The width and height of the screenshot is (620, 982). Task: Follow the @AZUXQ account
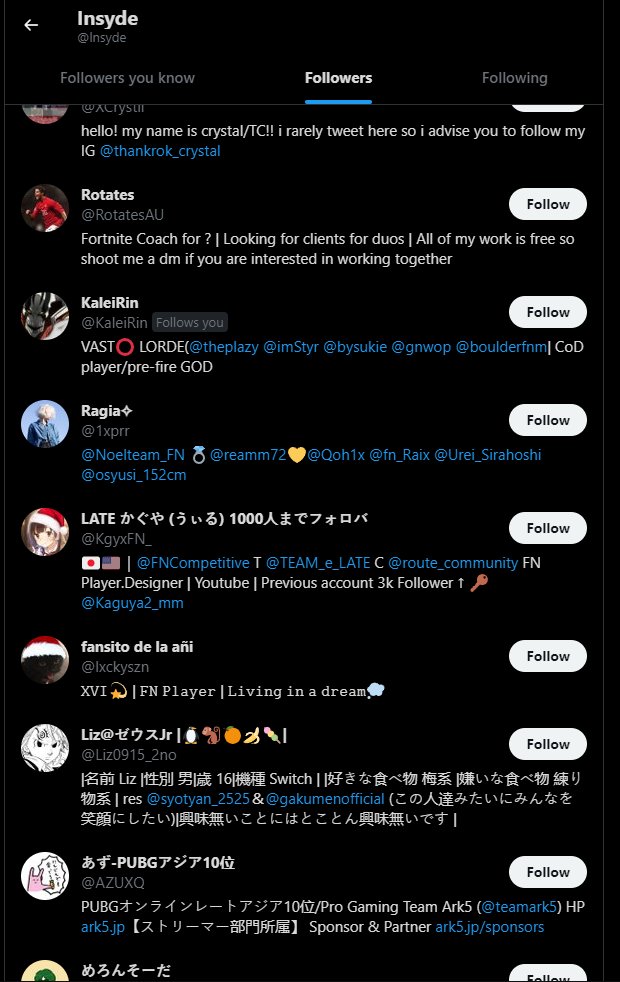547,872
